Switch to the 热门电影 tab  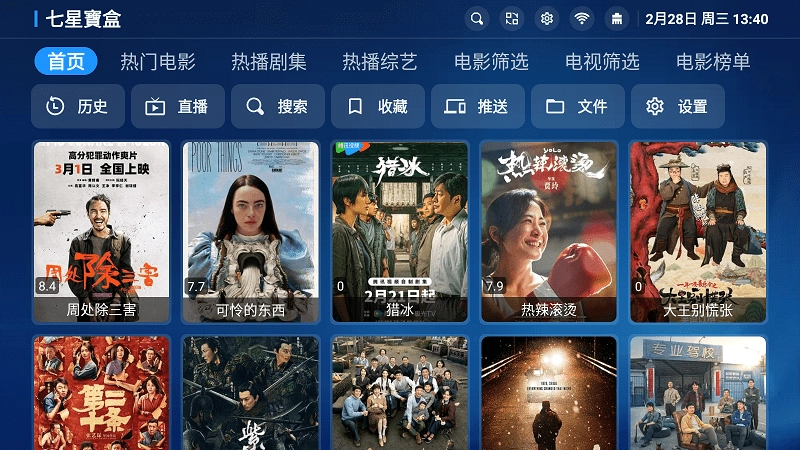coord(158,62)
